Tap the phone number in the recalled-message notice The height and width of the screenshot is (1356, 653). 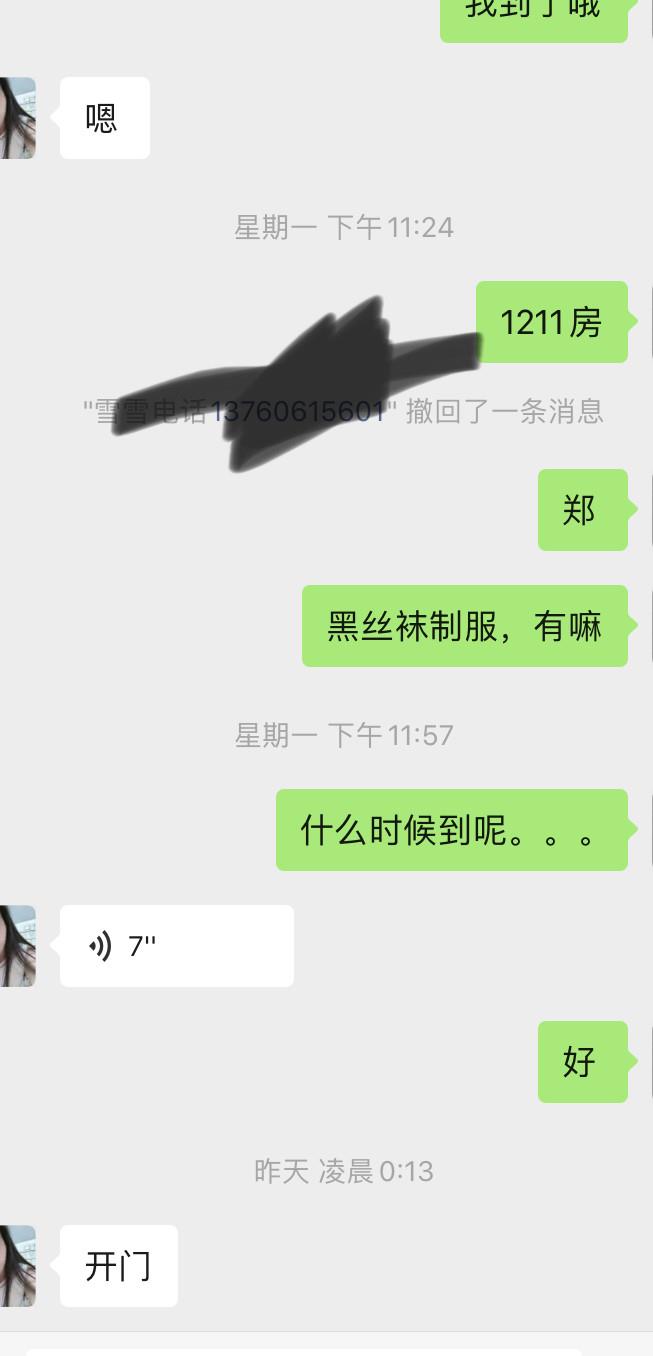(x=297, y=411)
